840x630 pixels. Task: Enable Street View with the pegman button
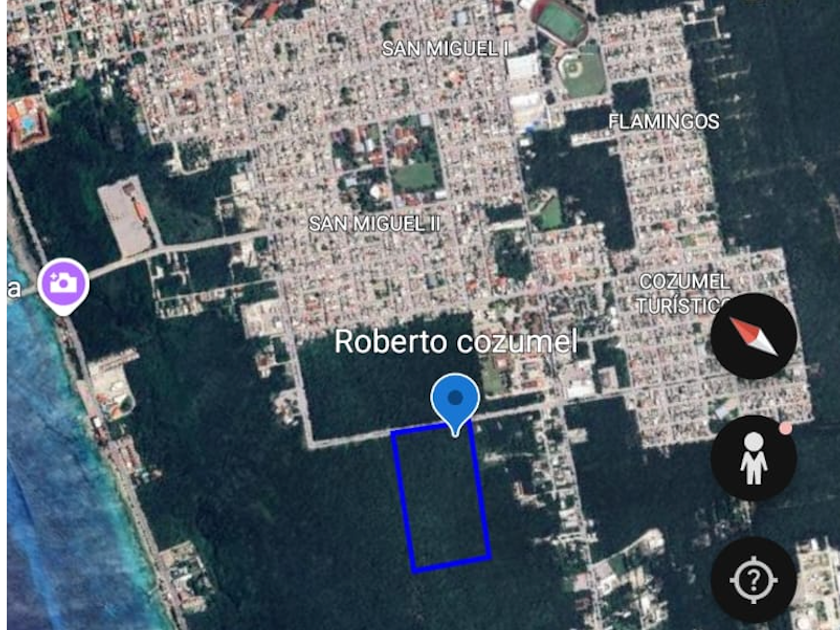[754, 459]
